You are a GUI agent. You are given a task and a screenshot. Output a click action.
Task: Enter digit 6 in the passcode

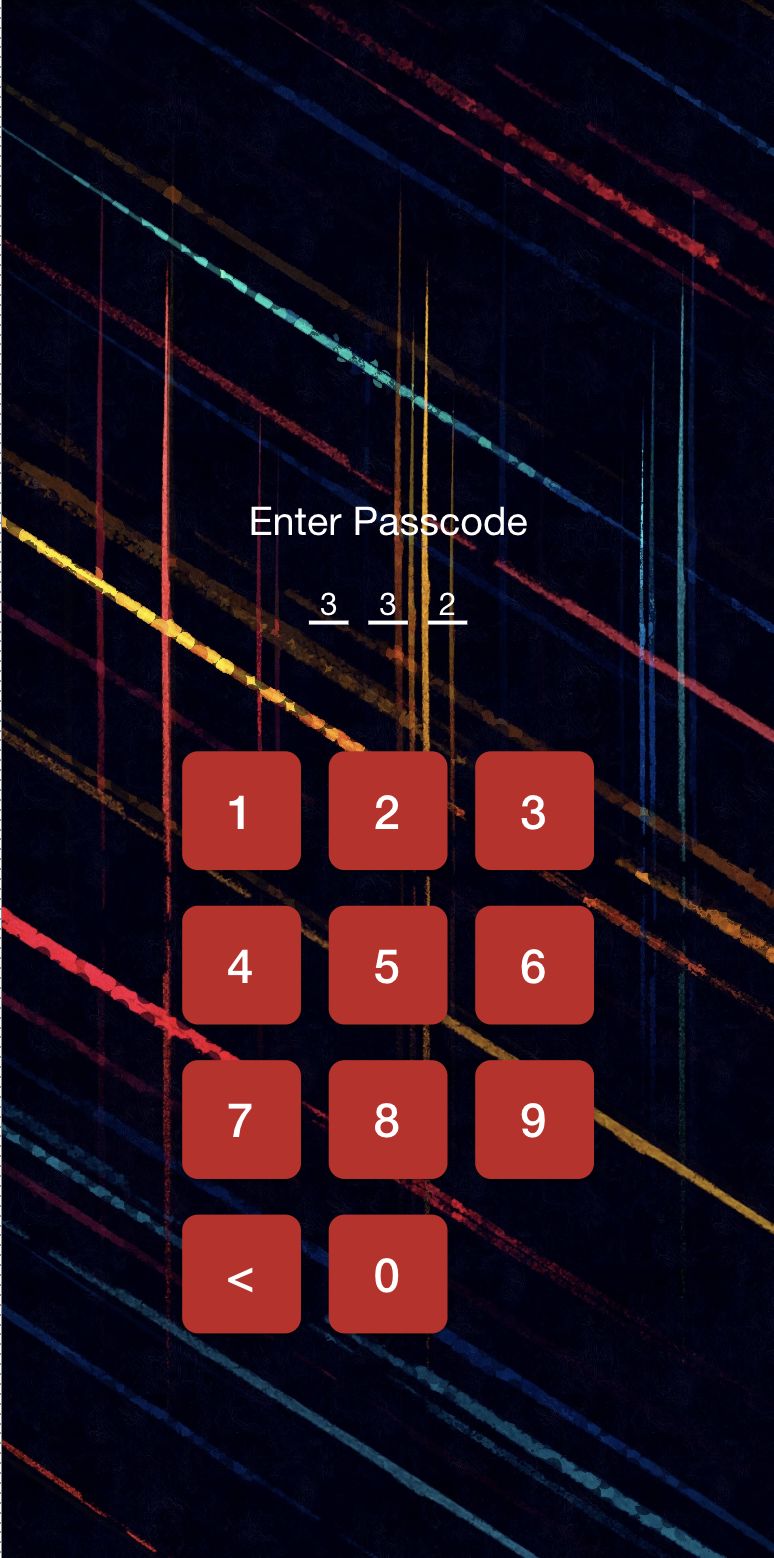[x=534, y=965]
